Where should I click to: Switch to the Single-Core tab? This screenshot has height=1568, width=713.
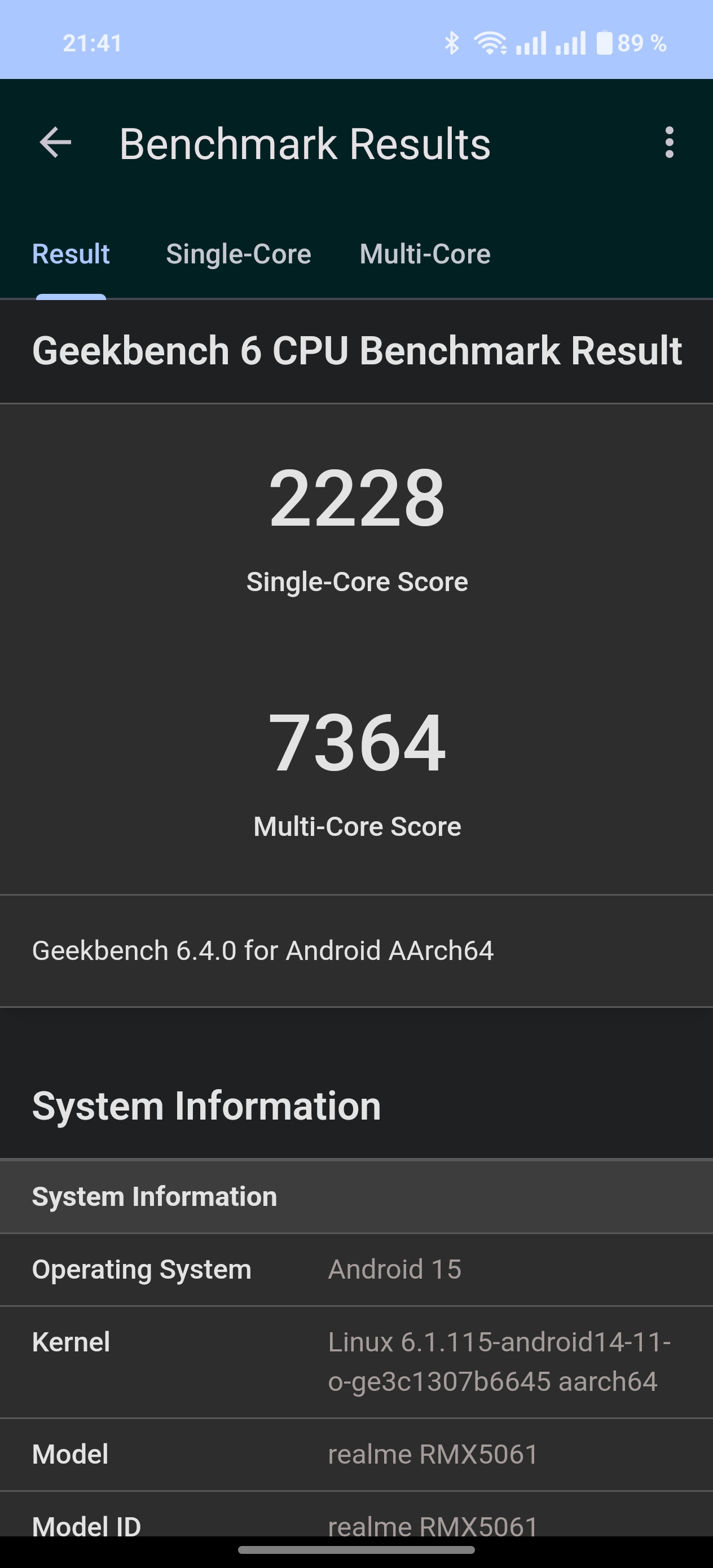click(239, 254)
